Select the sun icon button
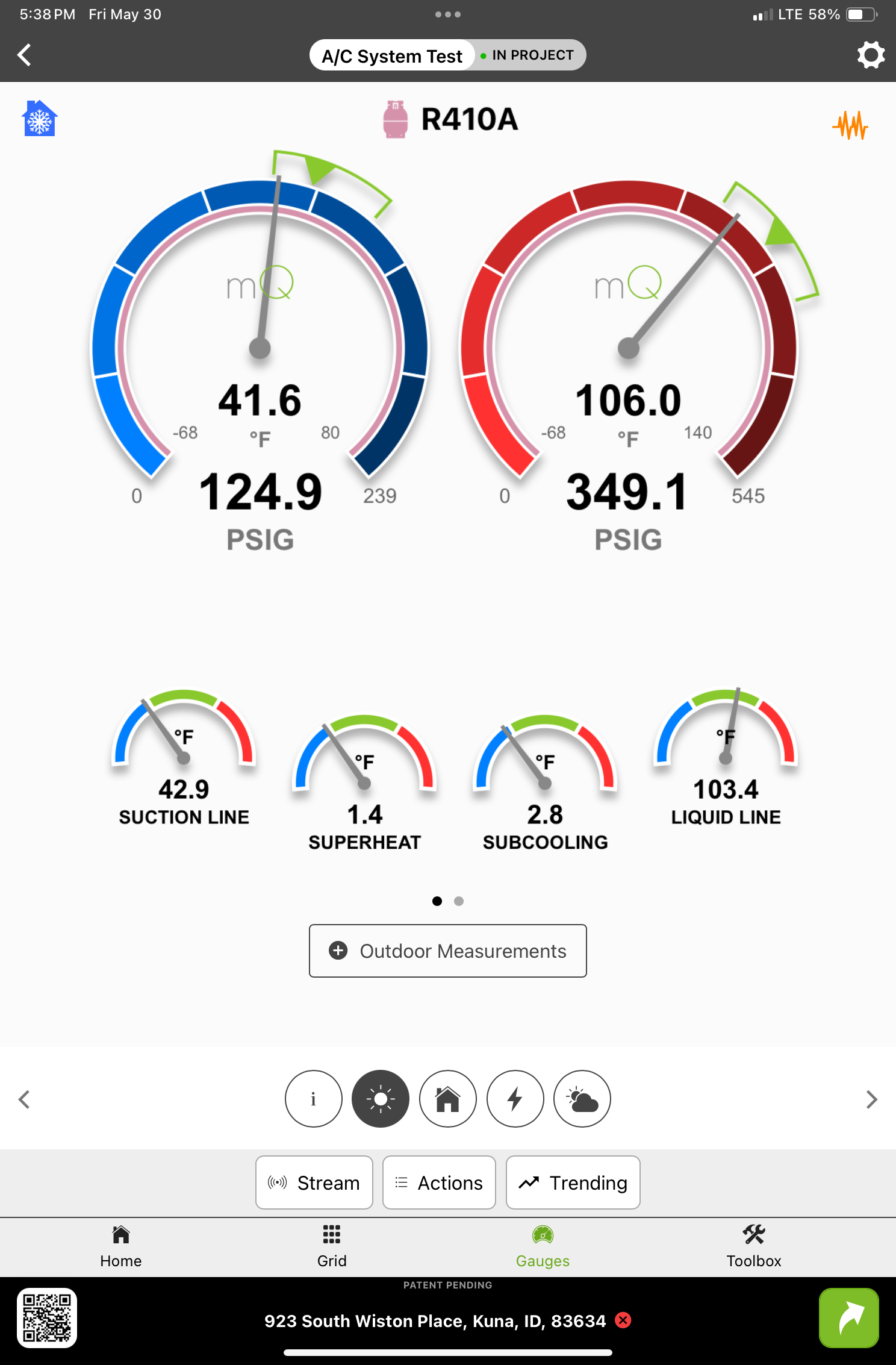This screenshot has height=1365, width=896. [381, 1099]
